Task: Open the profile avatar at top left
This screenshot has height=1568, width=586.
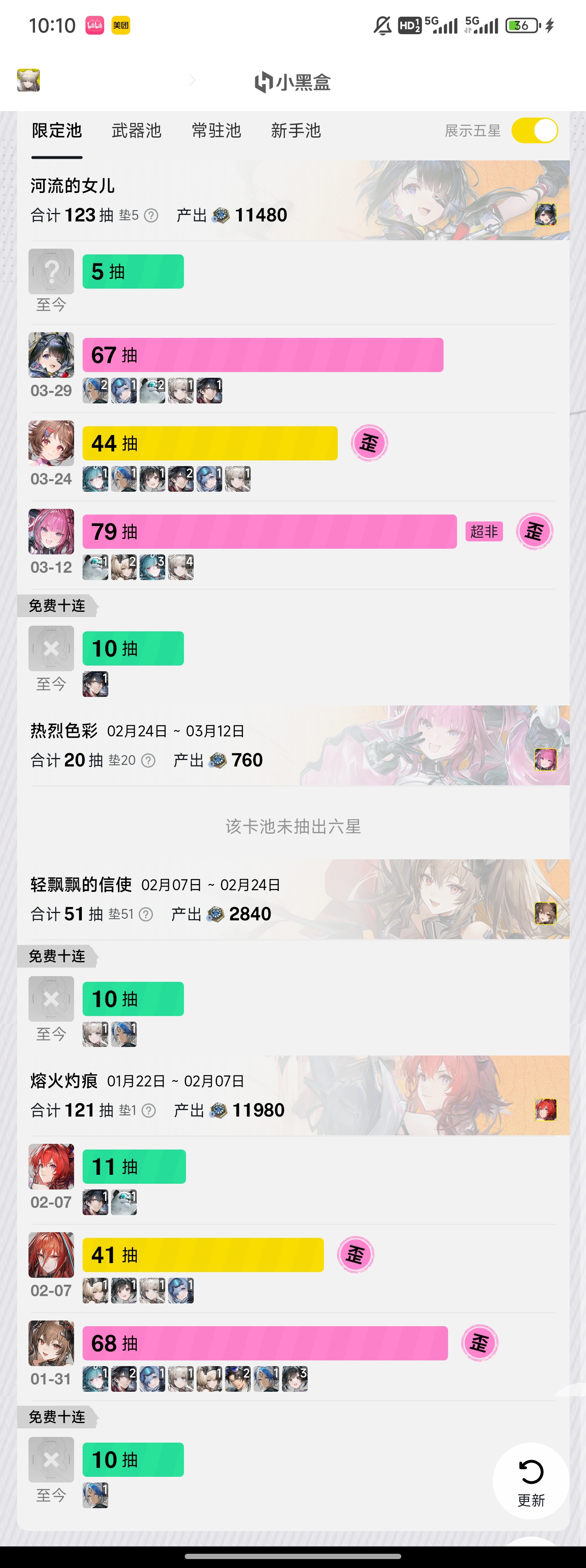Action: coord(28,80)
